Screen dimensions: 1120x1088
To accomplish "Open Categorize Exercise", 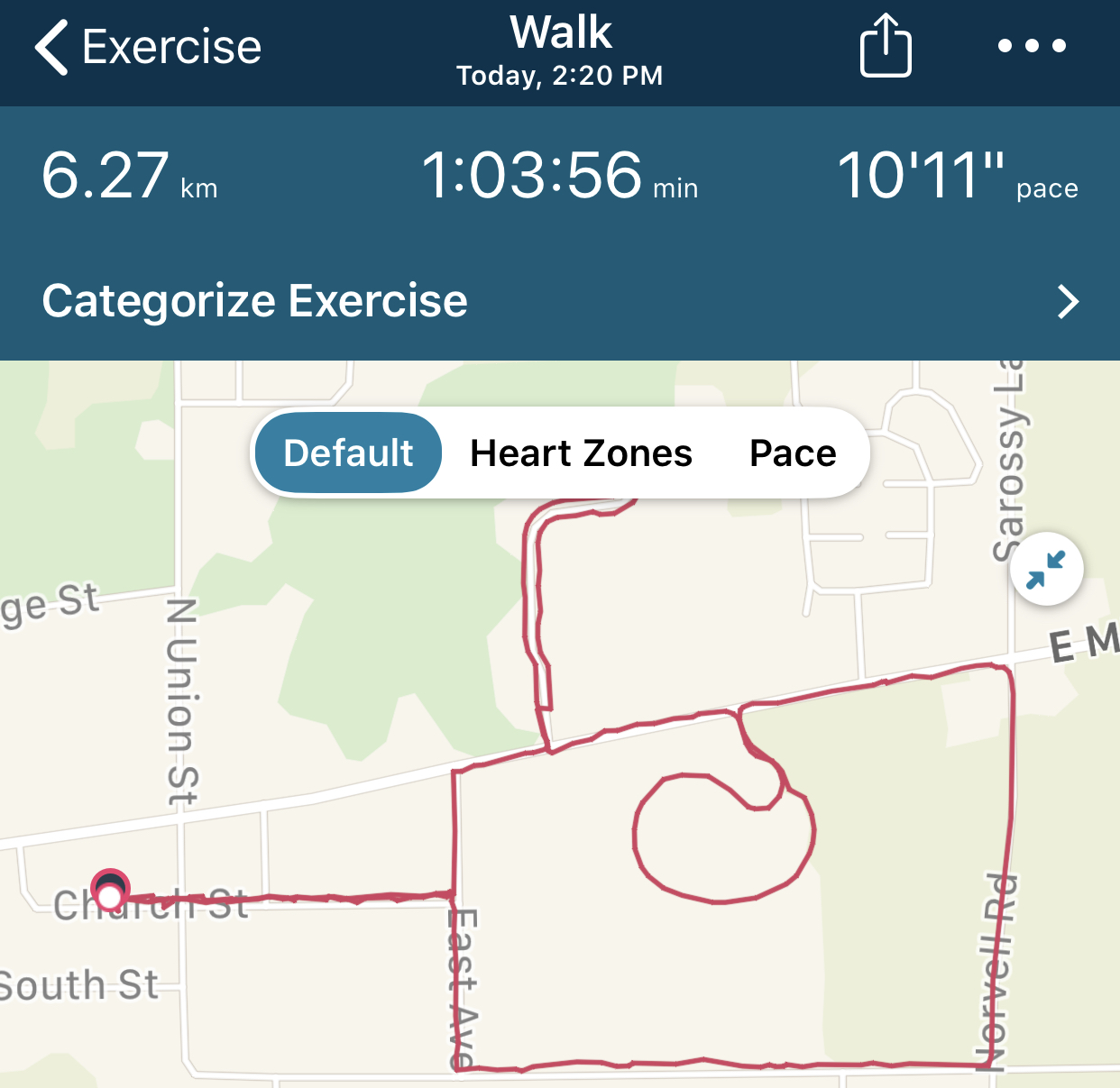I will 559,301.
